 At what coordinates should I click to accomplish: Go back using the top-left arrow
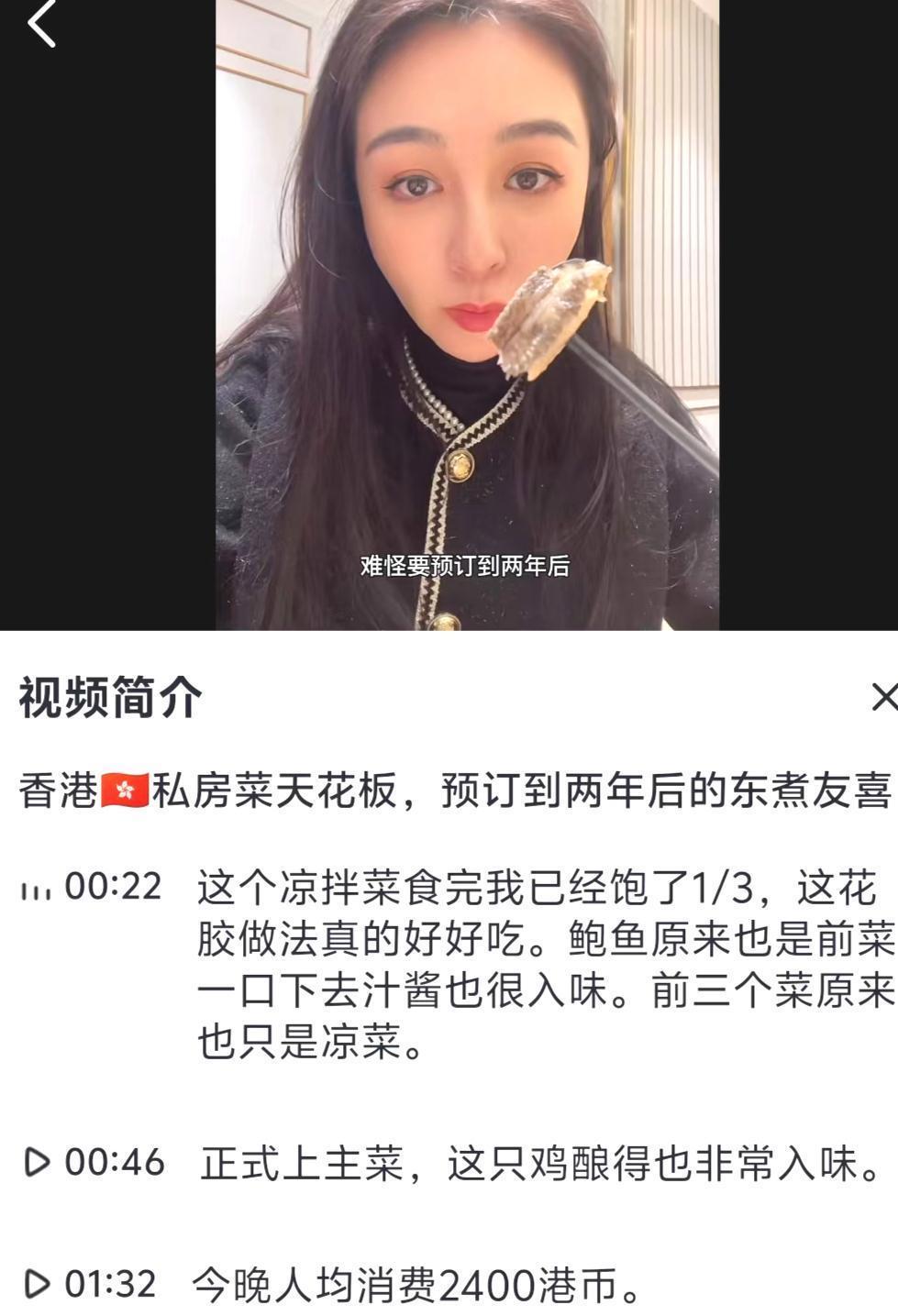(41, 23)
